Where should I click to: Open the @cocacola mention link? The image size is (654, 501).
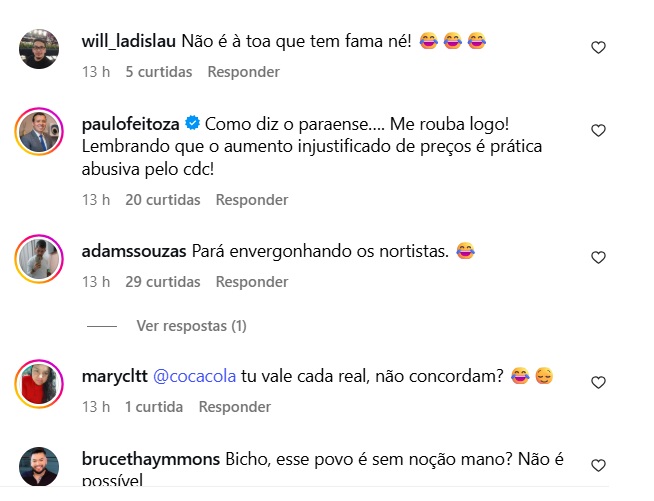[194, 376]
